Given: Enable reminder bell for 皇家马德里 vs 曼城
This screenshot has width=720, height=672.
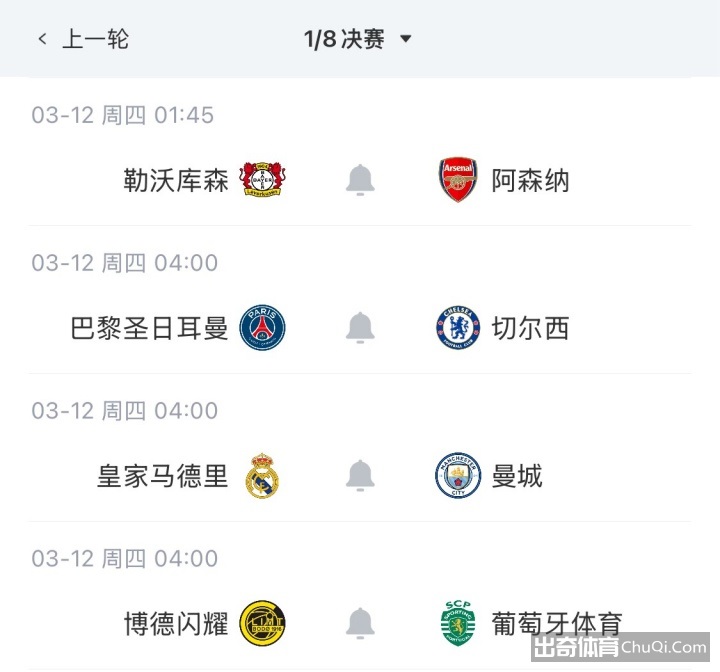Looking at the screenshot, I should (360, 476).
